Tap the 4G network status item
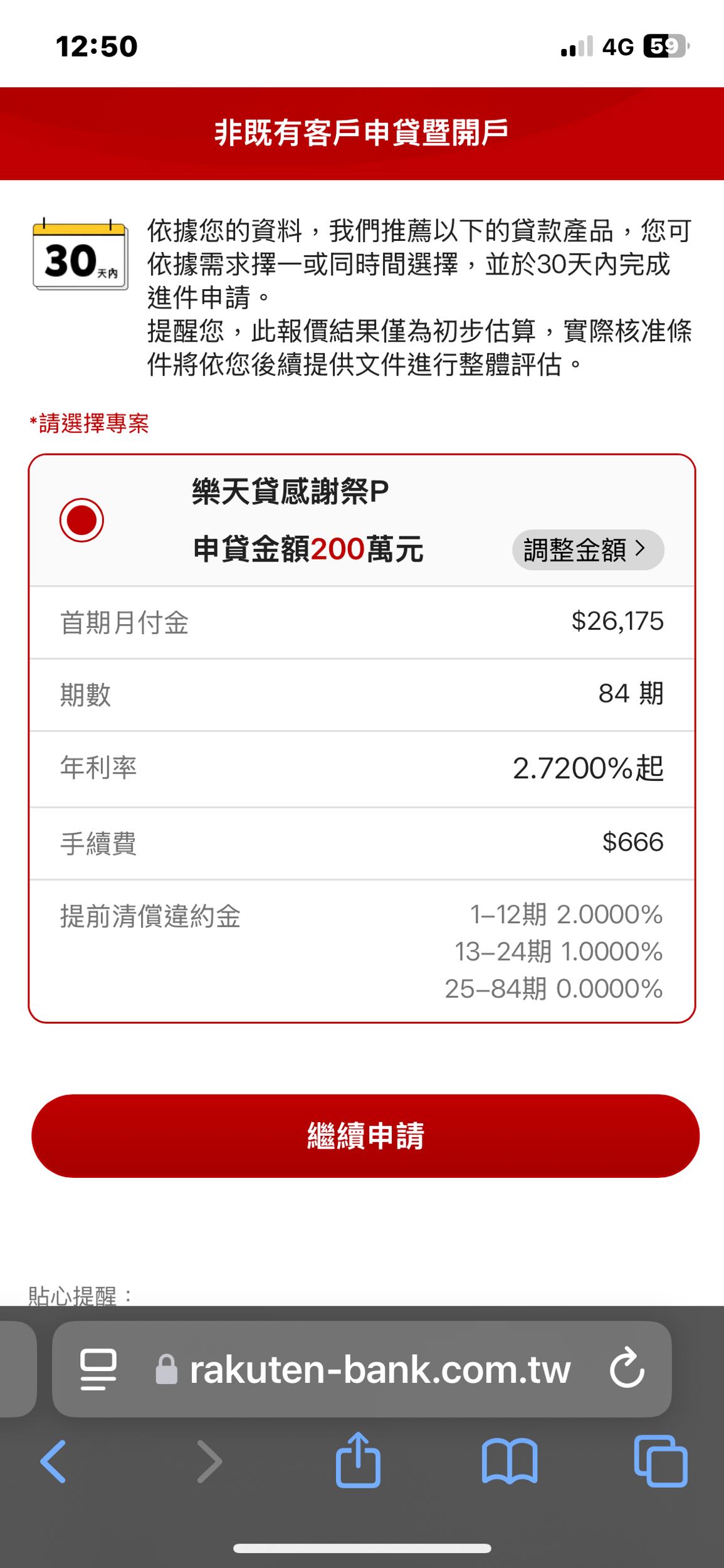 point(617,47)
